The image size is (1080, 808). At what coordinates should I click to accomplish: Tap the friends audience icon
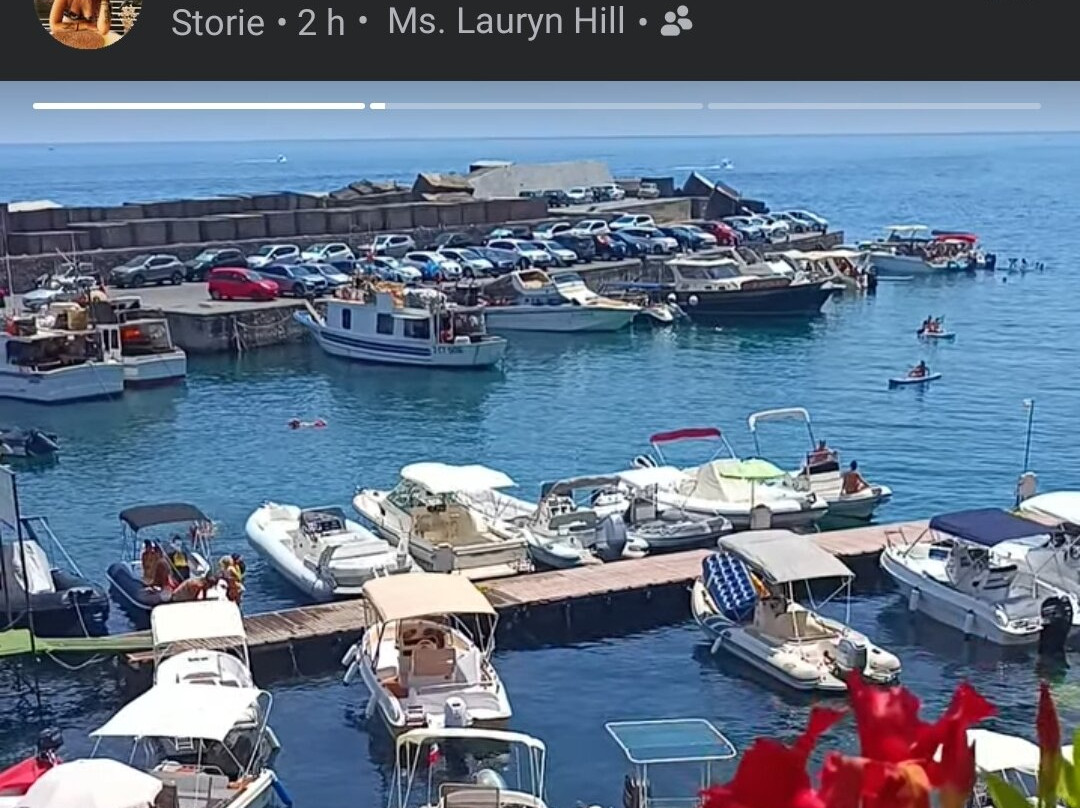(x=676, y=22)
